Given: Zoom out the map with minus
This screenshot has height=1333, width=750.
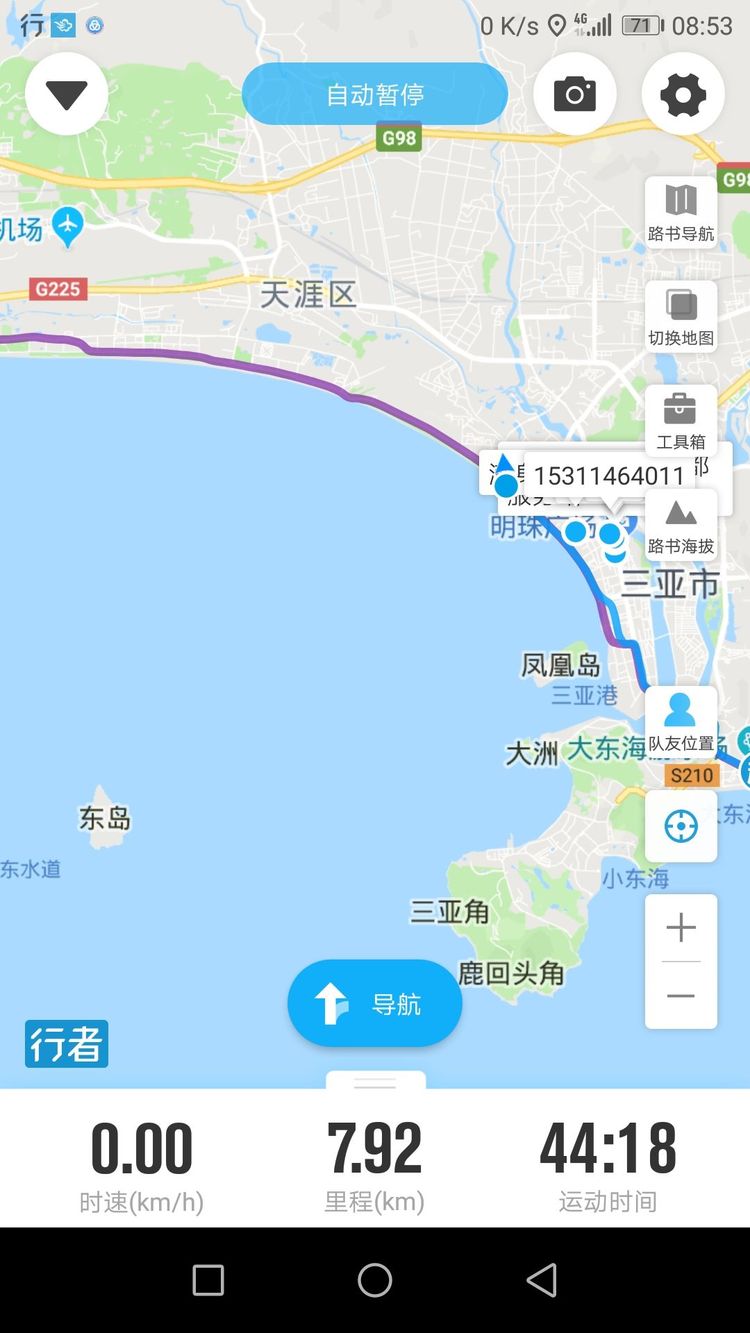Looking at the screenshot, I should click(681, 996).
